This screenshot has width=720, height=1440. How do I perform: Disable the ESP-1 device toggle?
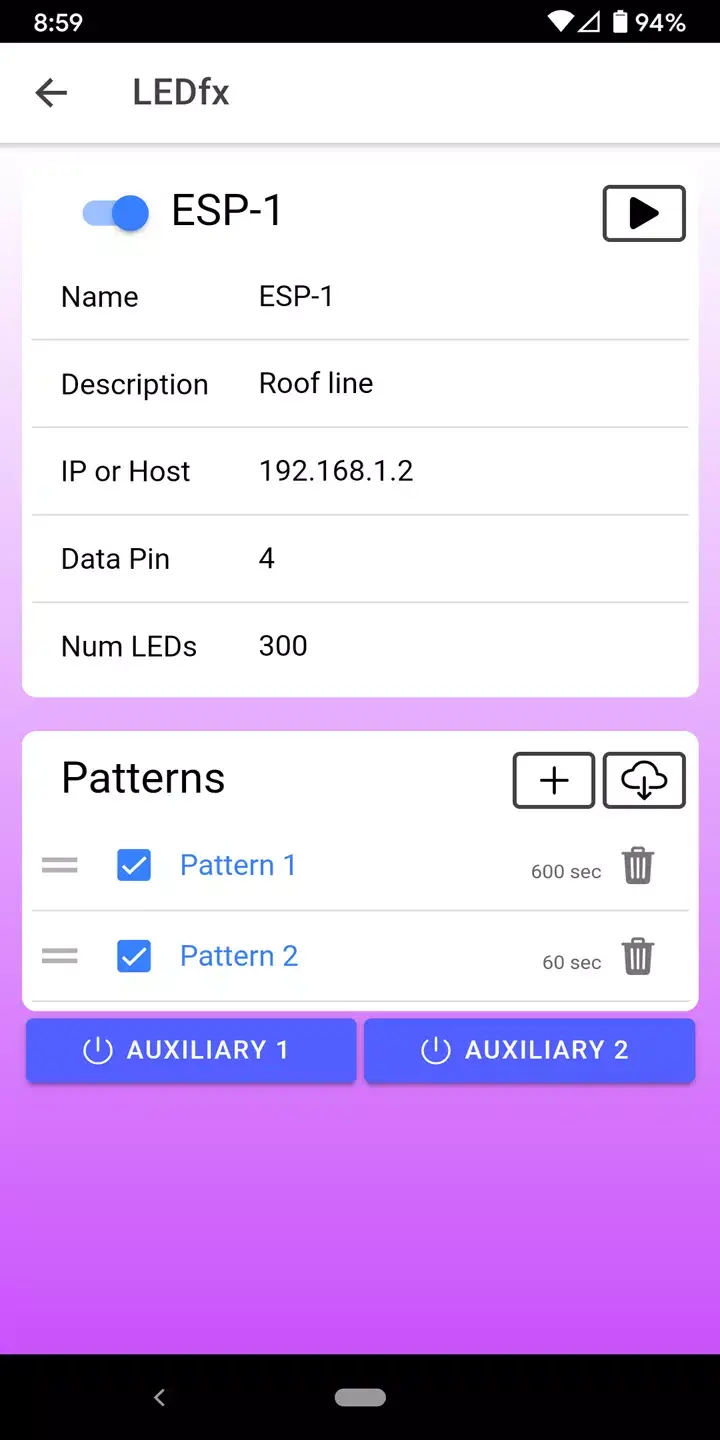click(114, 213)
